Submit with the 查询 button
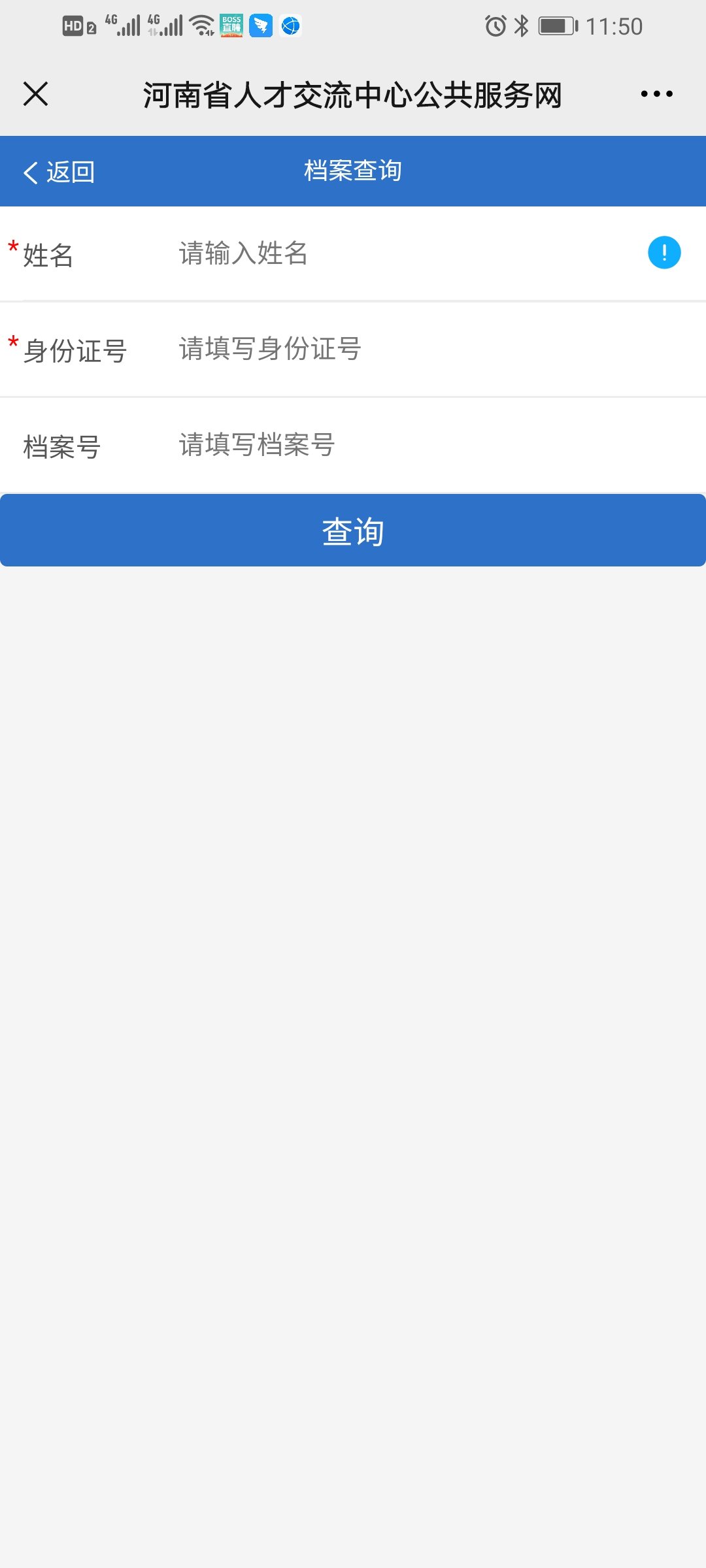This screenshot has height=1568, width=706. [x=353, y=531]
